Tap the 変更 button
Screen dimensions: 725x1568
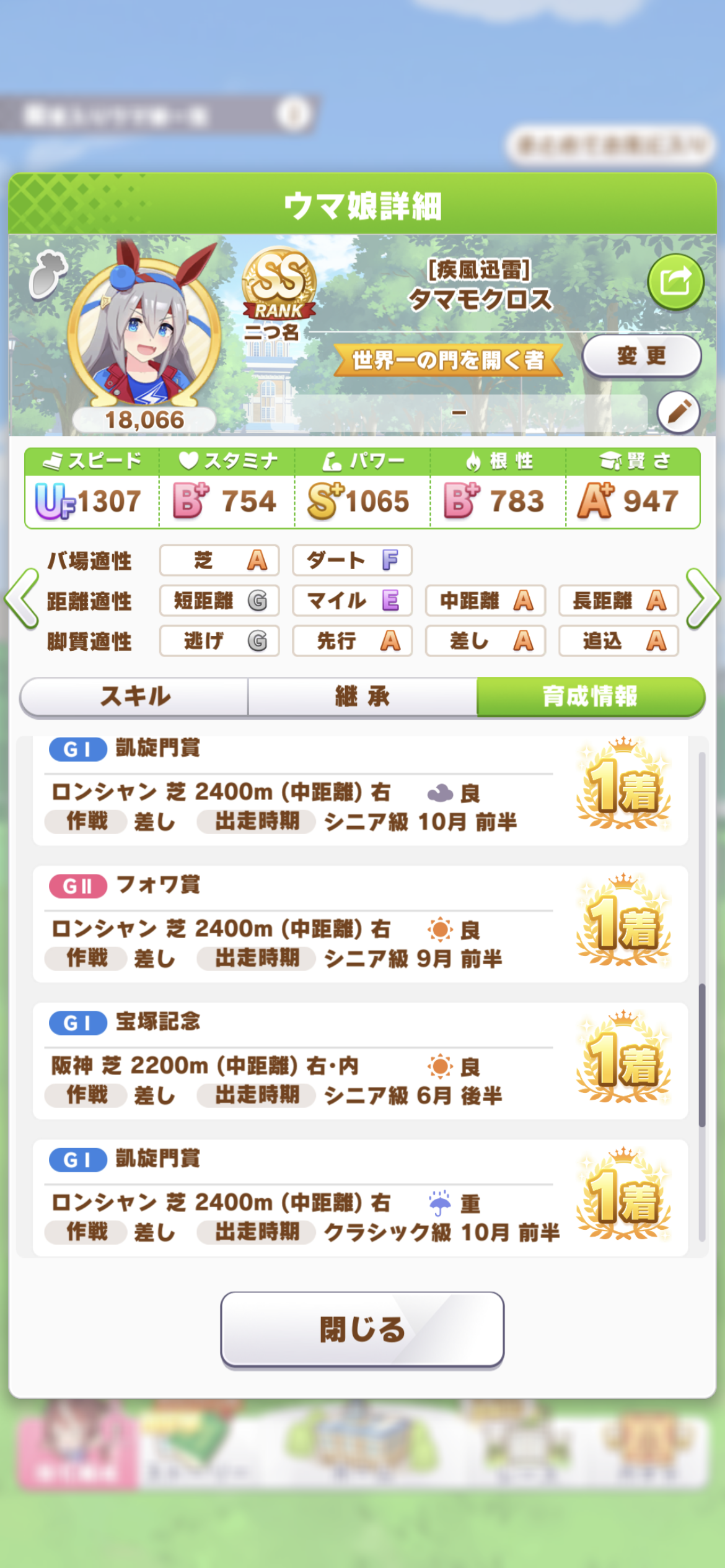[641, 356]
